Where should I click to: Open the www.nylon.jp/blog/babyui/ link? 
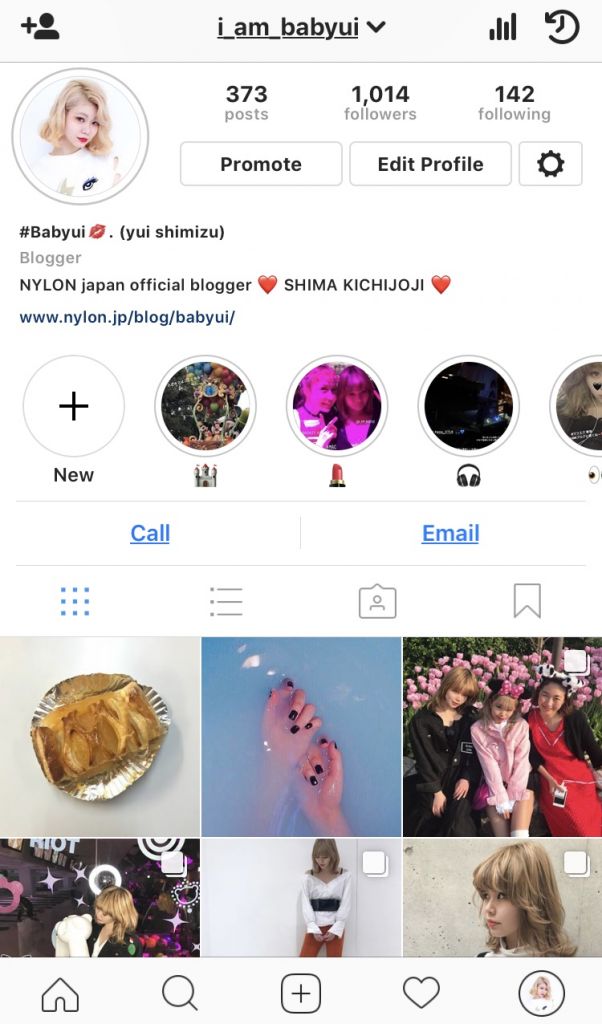(x=127, y=317)
